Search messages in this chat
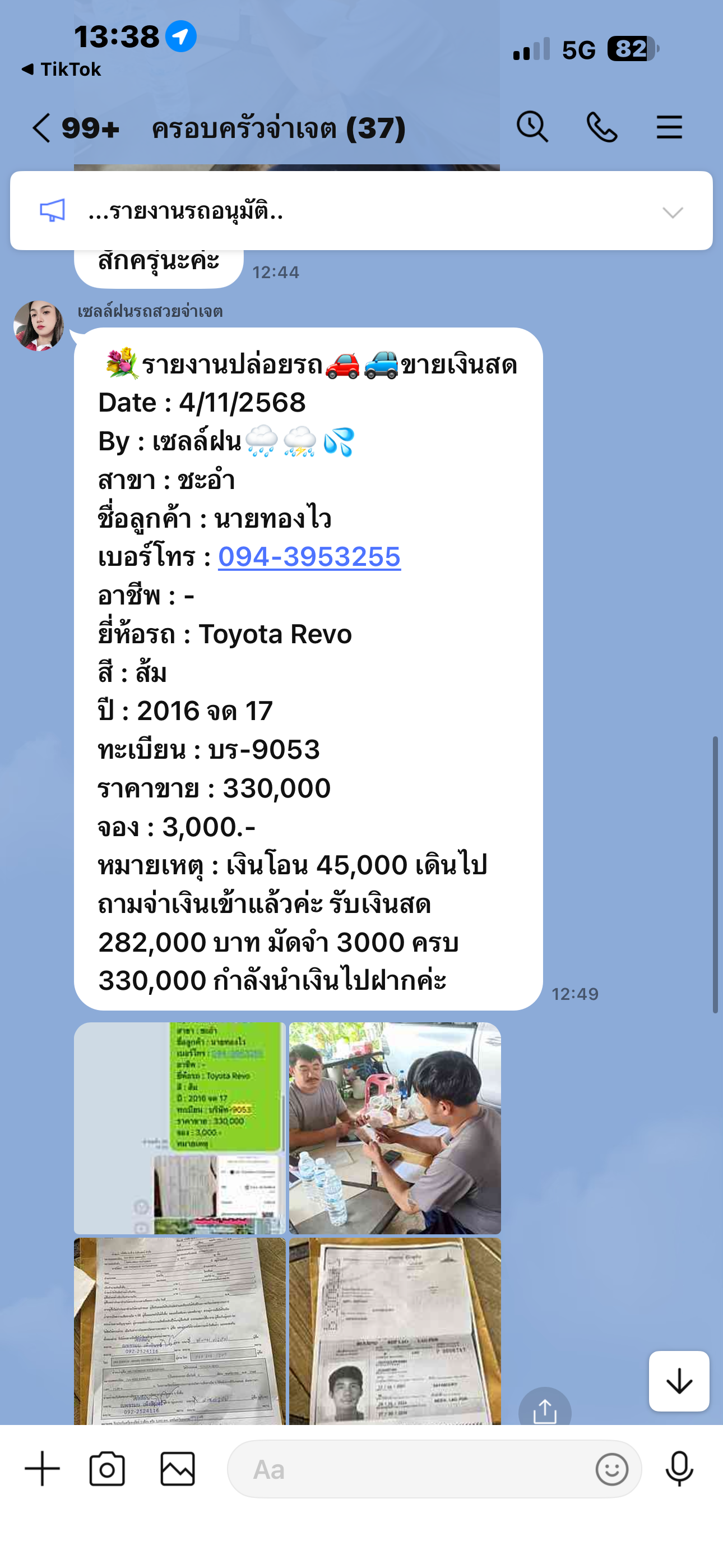 (532, 127)
